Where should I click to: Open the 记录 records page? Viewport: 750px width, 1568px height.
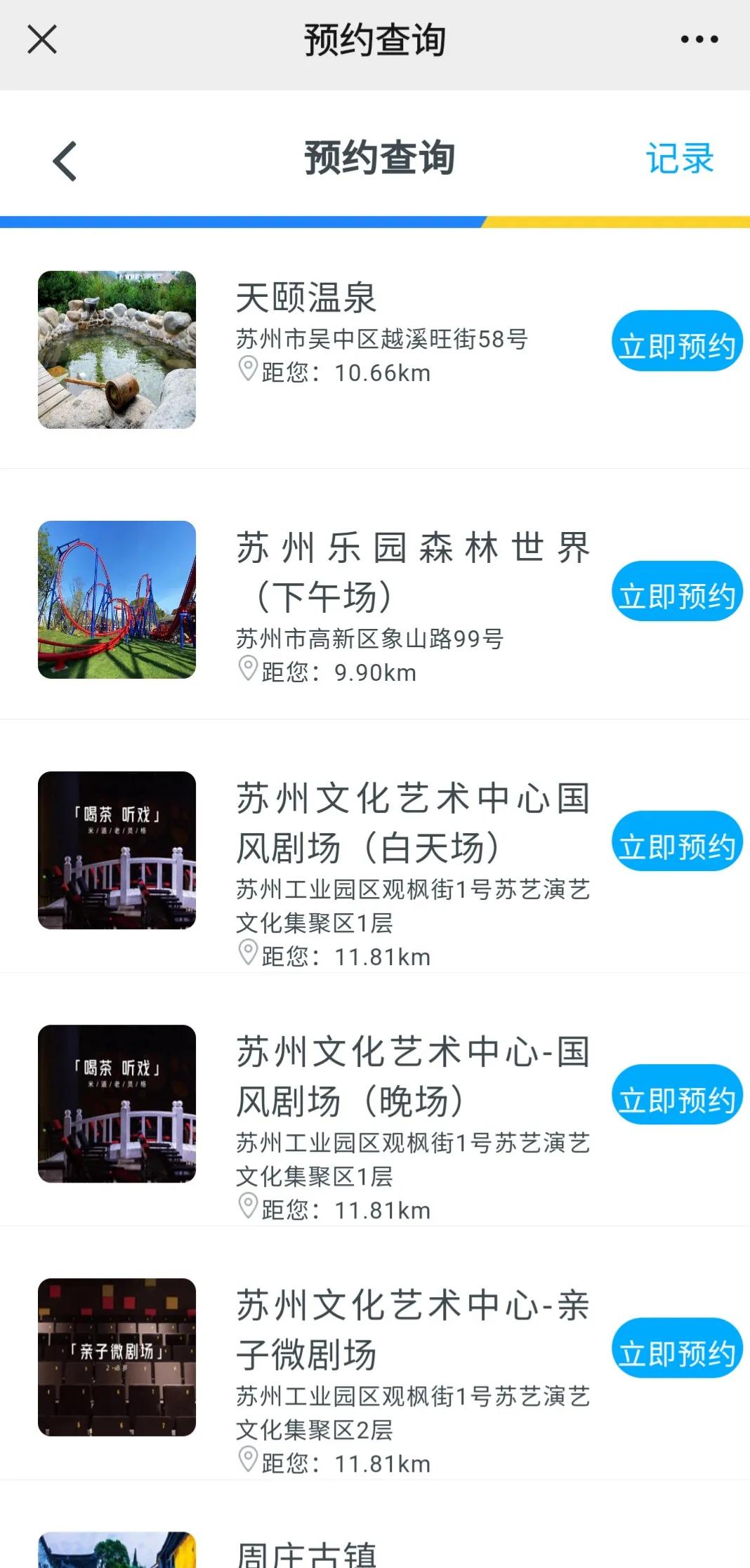(679, 159)
